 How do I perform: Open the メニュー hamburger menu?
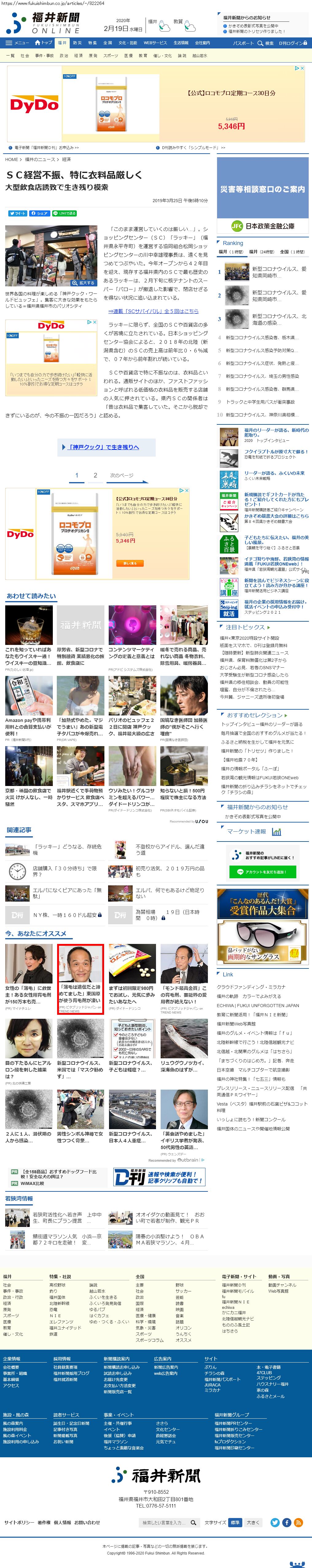point(17,43)
